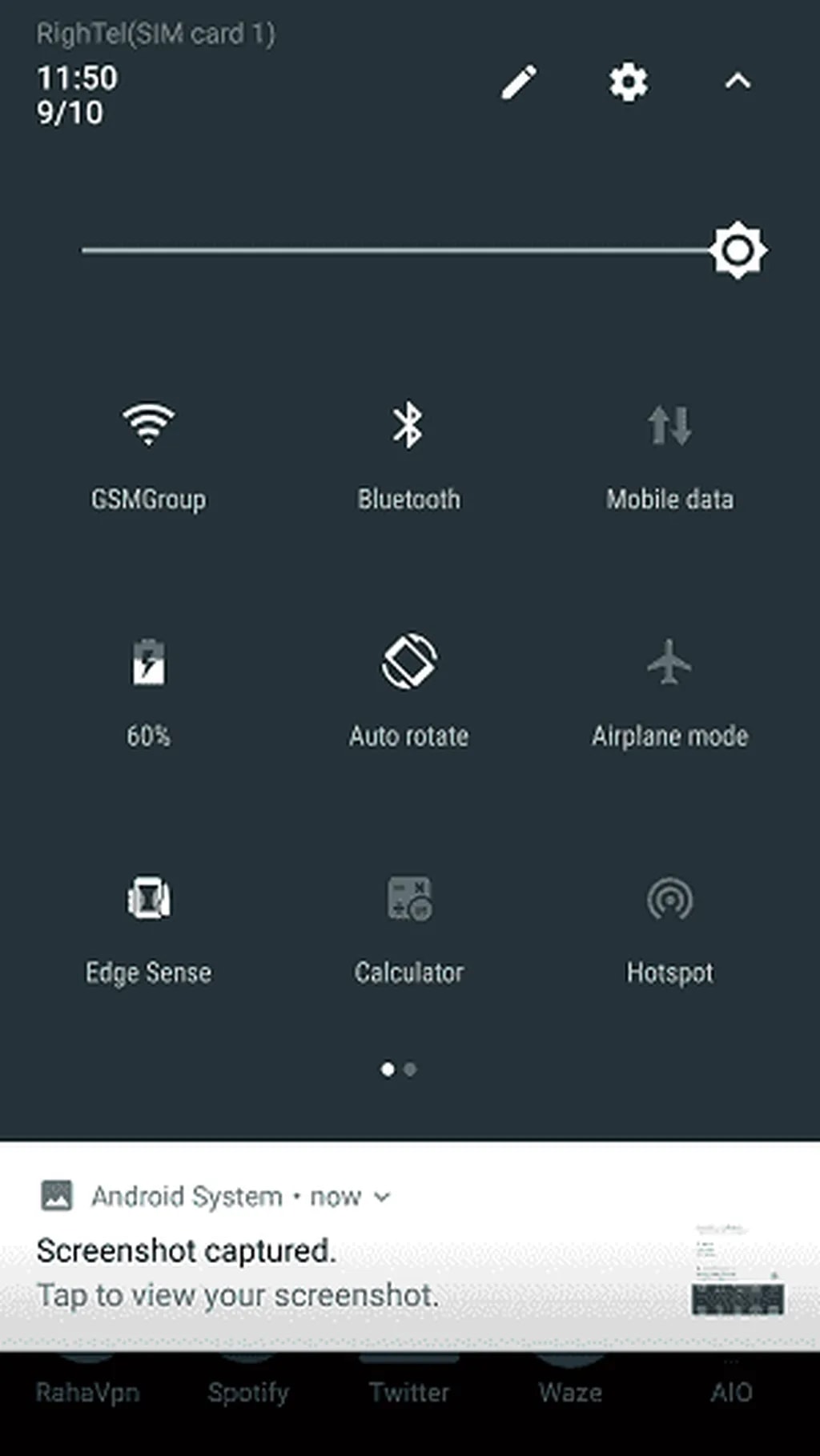The width and height of the screenshot is (820, 1456).
Task: Collapse the quick settings panel
Action: coord(738,82)
